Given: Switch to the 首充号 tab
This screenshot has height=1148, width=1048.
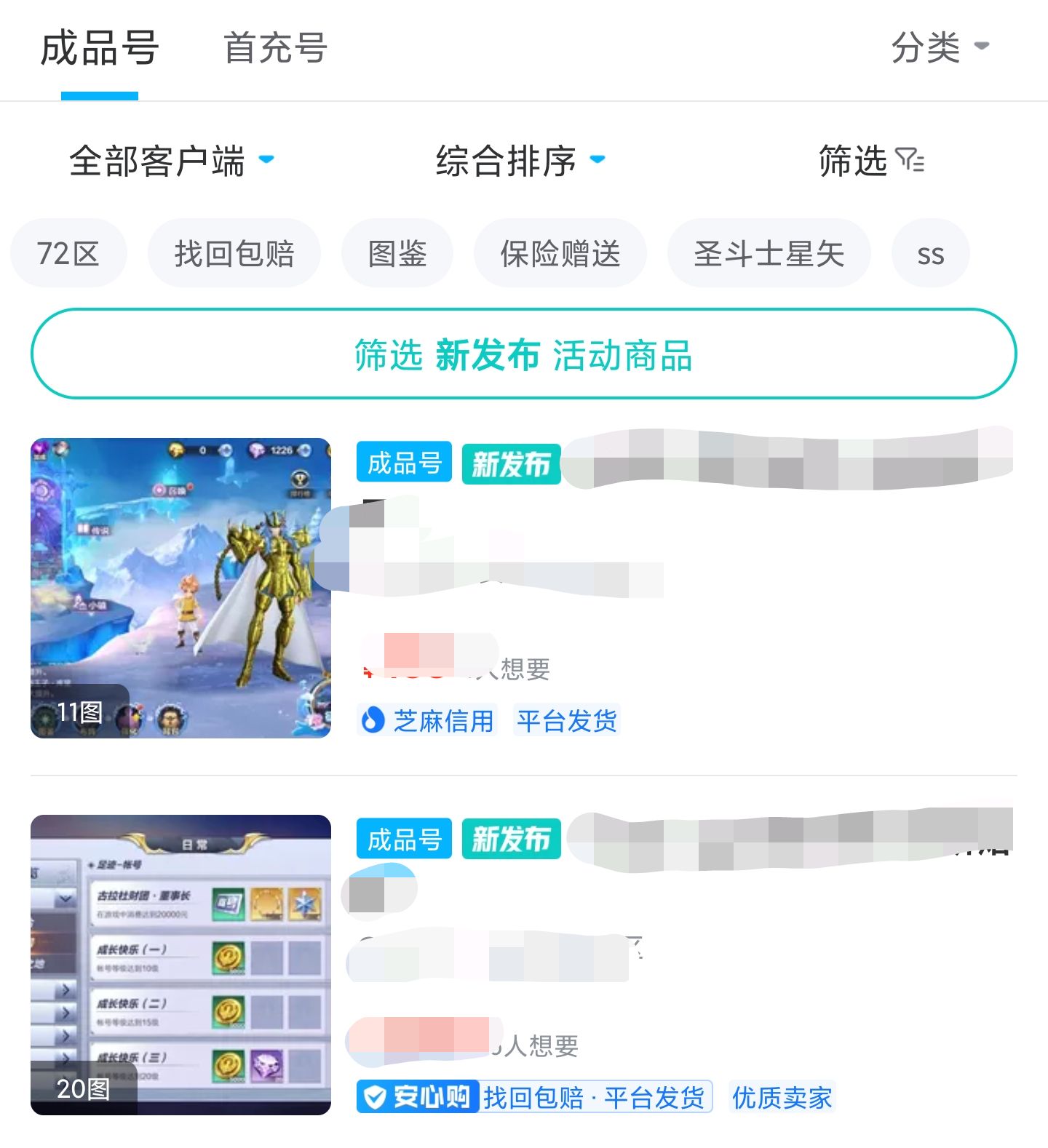Looking at the screenshot, I should 275,49.
